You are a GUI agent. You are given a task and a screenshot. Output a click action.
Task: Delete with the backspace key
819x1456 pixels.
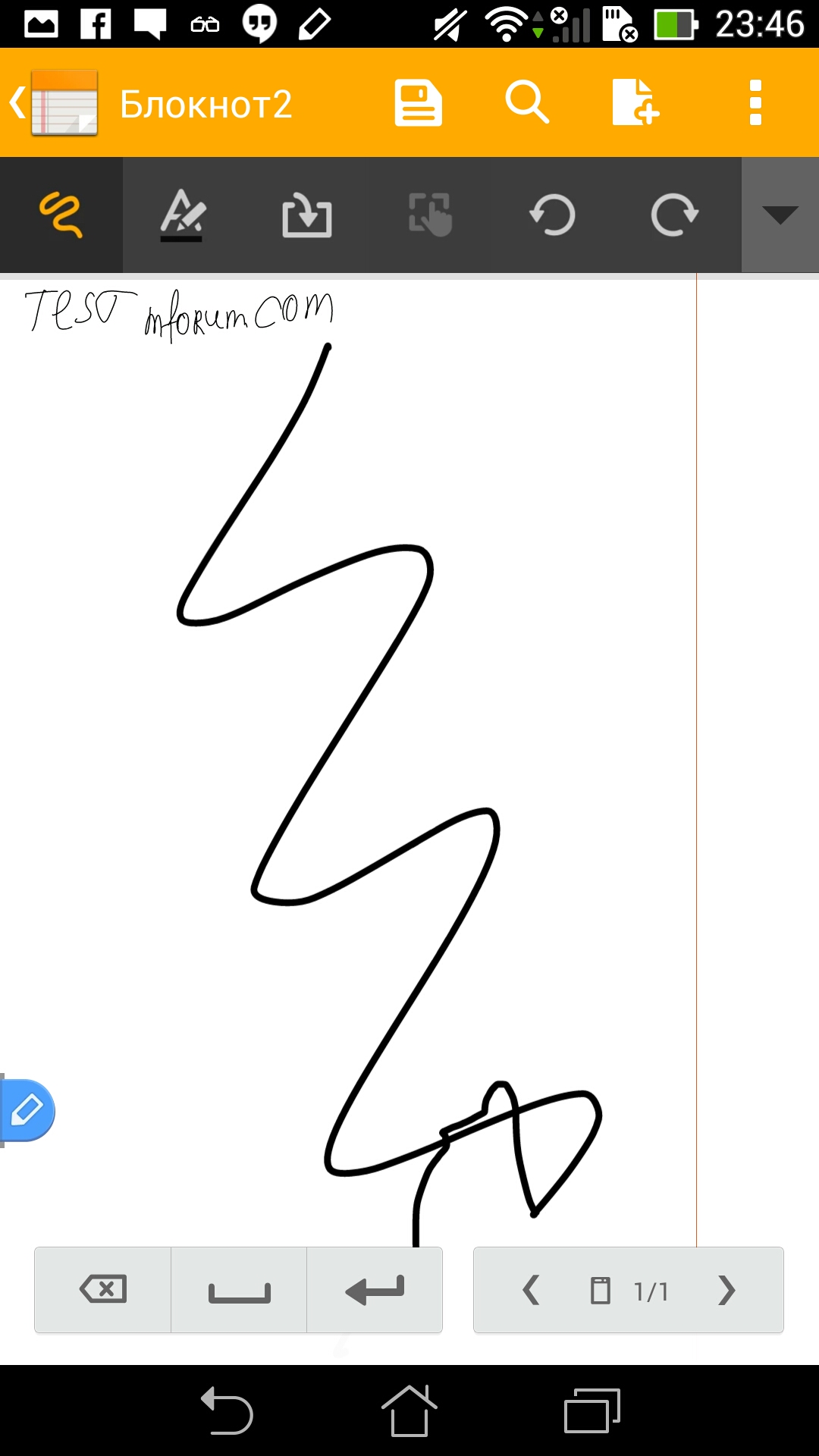coord(103,1289)
